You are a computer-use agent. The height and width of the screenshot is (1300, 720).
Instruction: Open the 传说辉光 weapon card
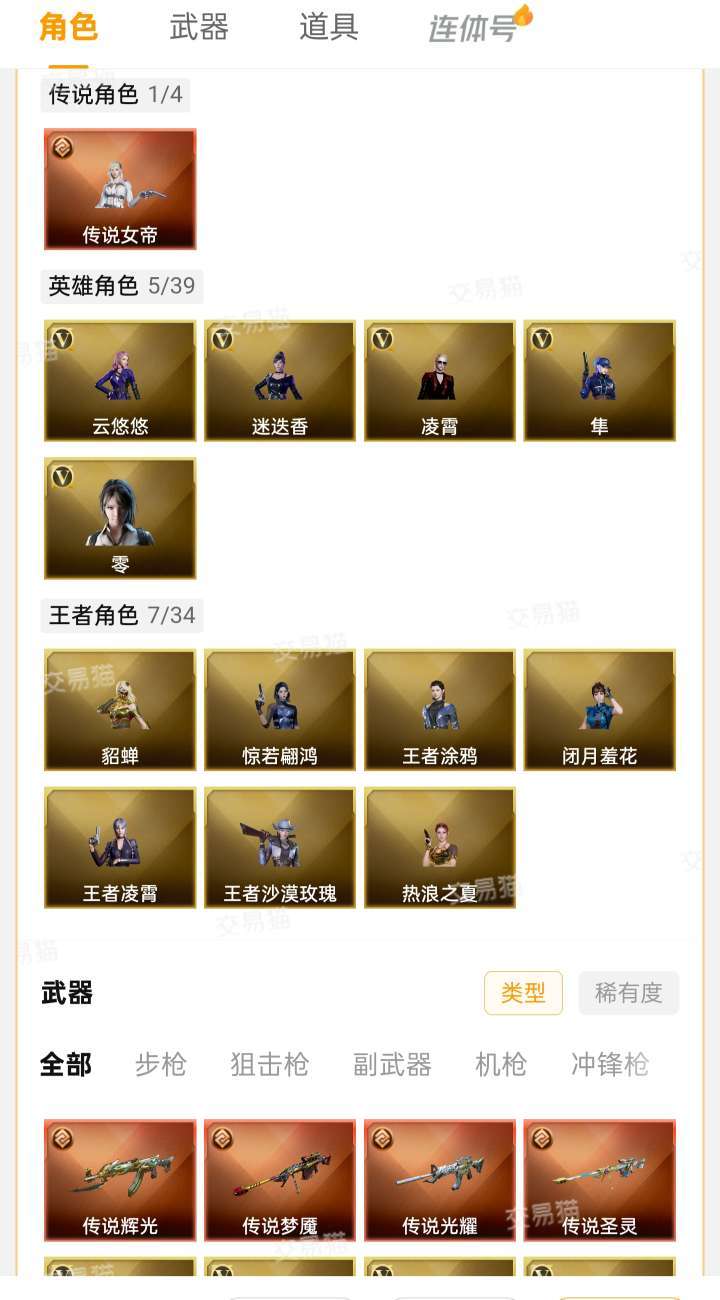tap(120, 1180)
